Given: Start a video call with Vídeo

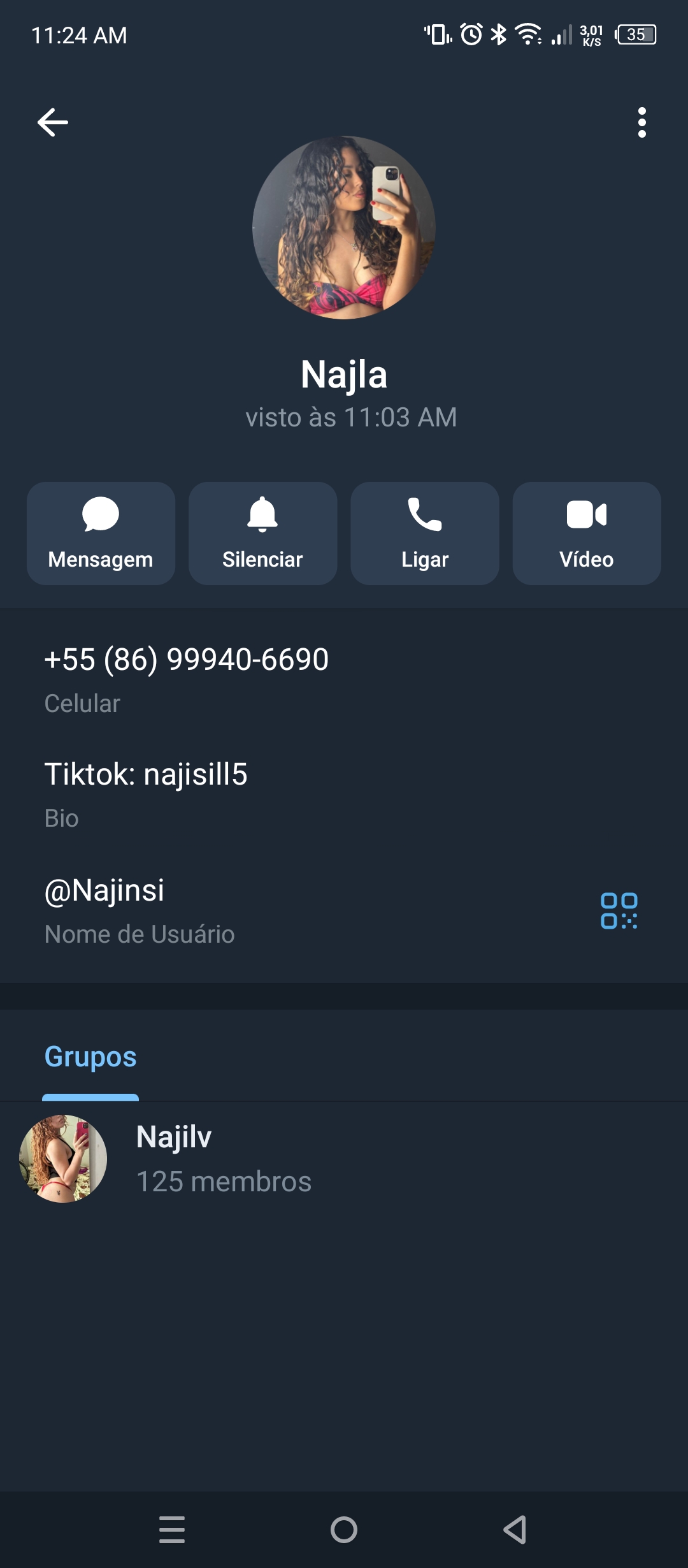Looking at the screenshot, I should point(587,533).
